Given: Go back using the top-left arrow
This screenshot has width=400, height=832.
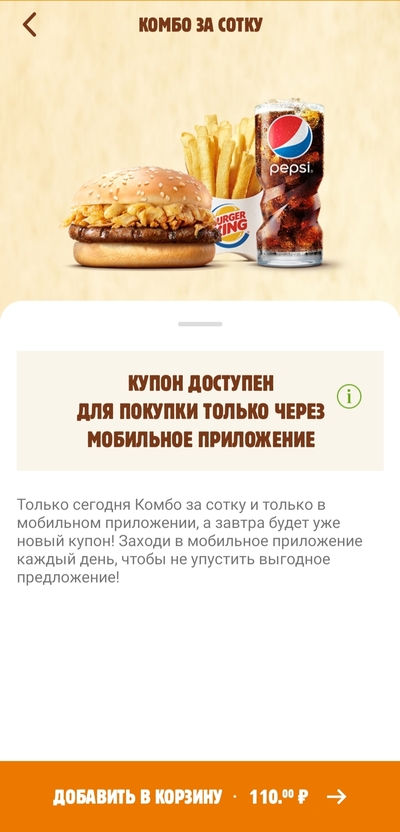Looking at the screenshot, I should tap(30, 24).
